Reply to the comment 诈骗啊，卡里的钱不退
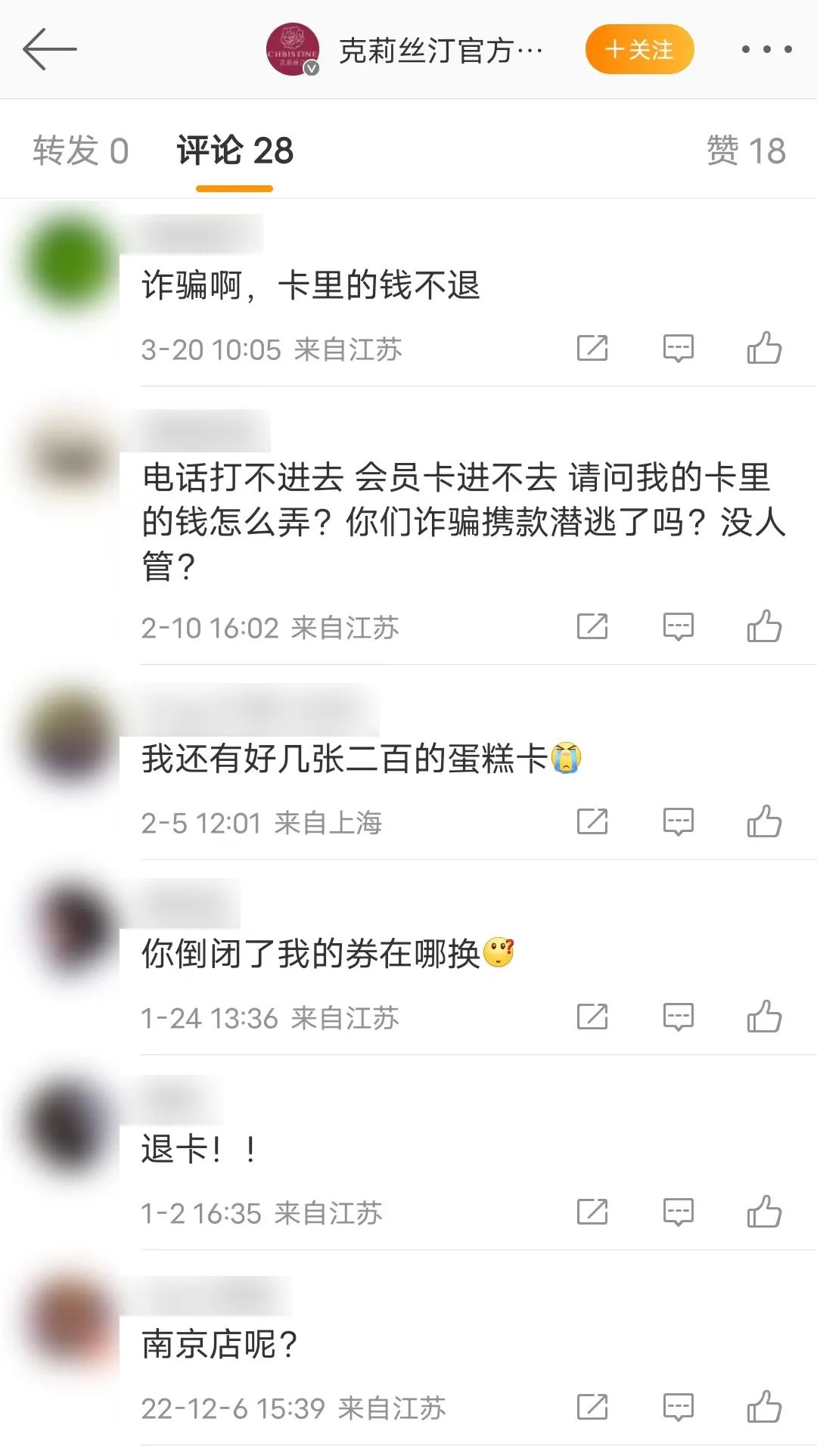 click(x=678, y=349)
